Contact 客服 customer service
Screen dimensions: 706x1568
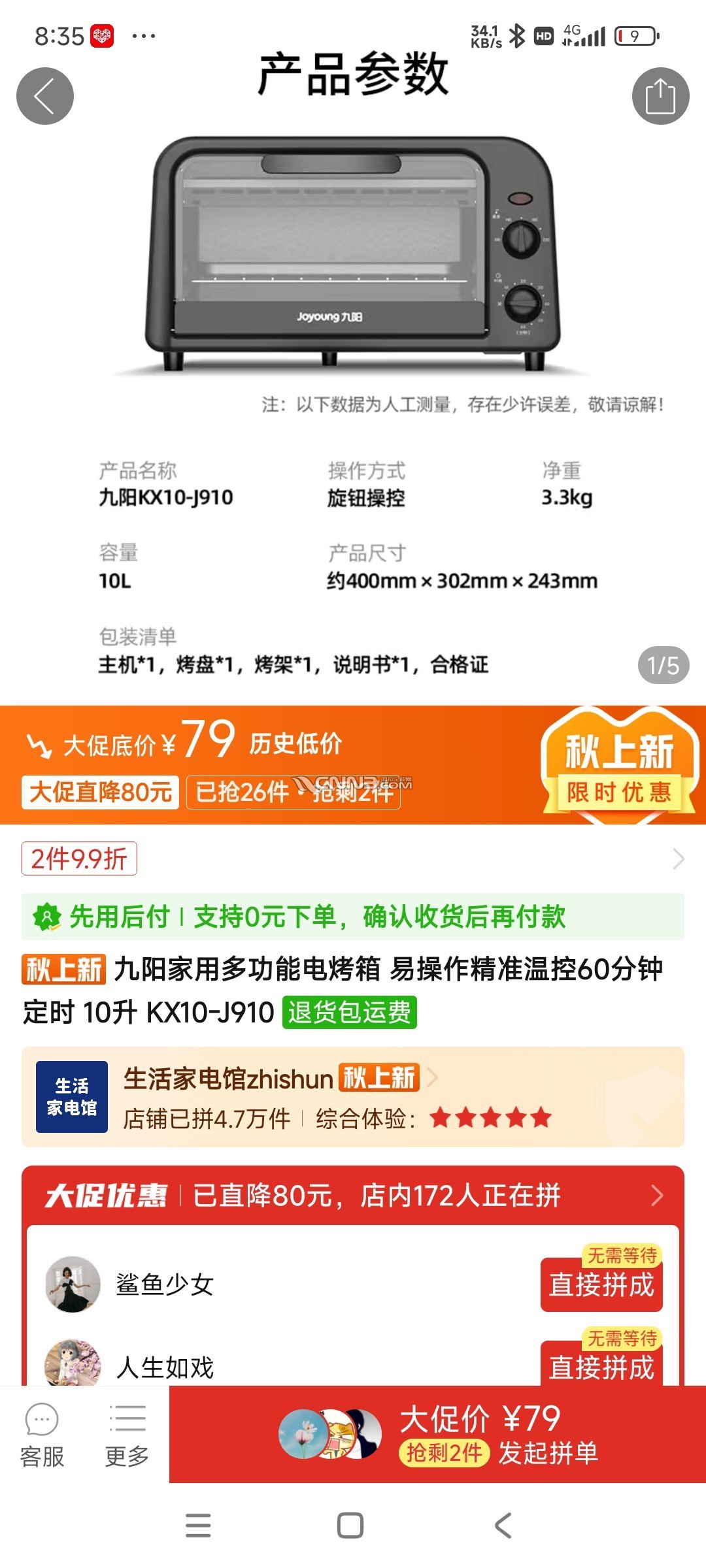pyautogui.click(x=42, y=1435)
